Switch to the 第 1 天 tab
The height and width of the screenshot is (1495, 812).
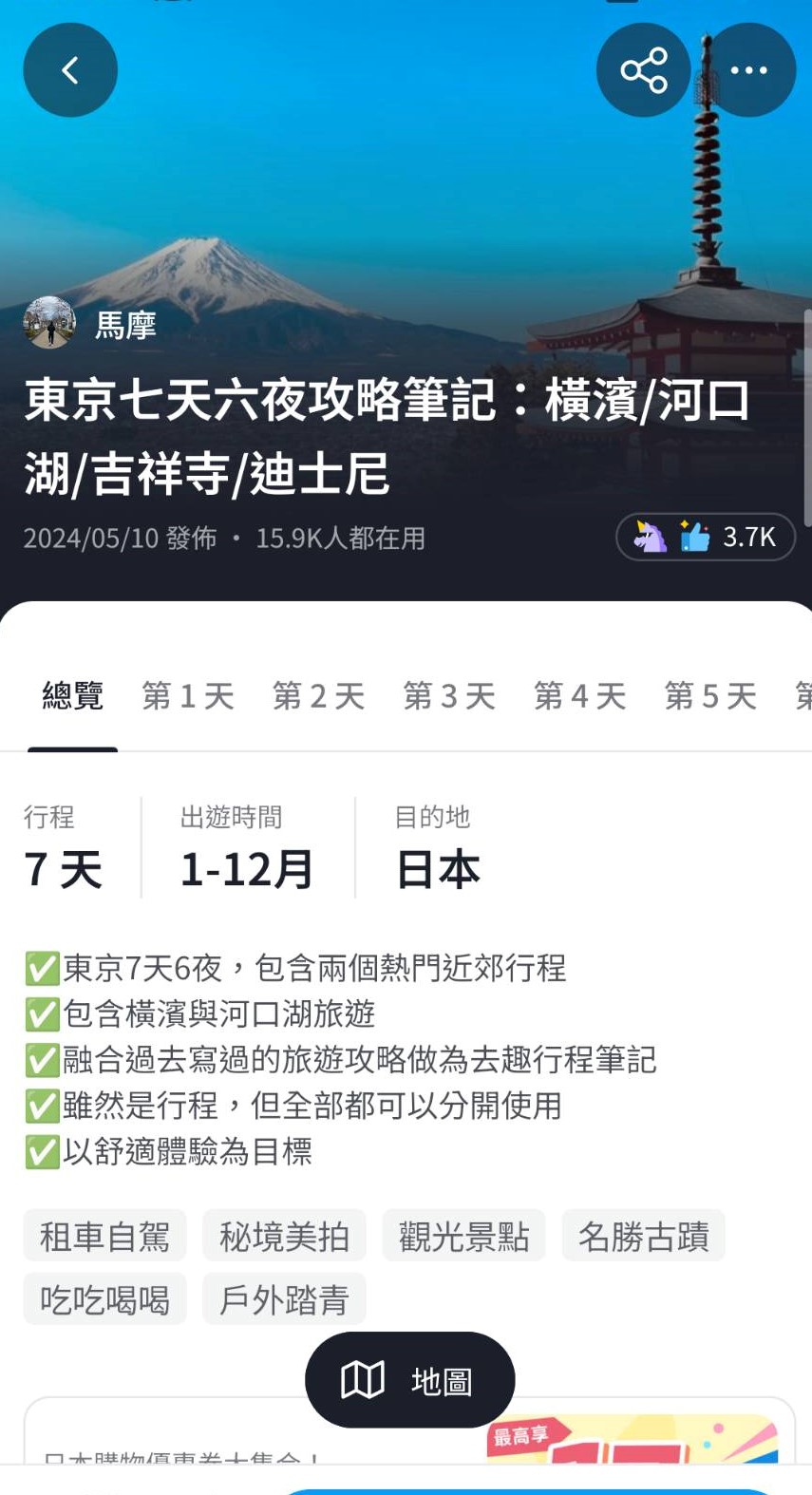point(188,696)
